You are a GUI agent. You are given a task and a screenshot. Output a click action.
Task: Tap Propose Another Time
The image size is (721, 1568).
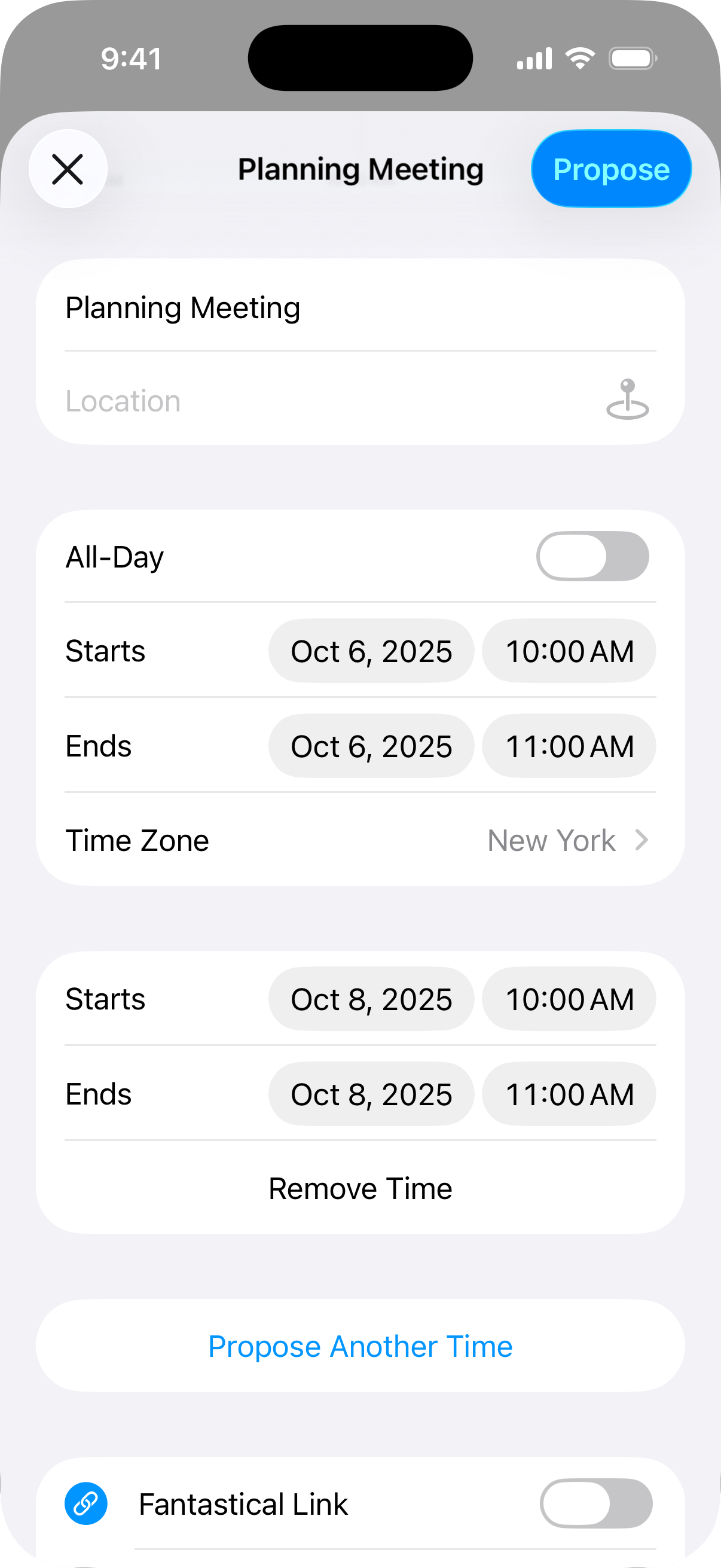[360, 1347]
